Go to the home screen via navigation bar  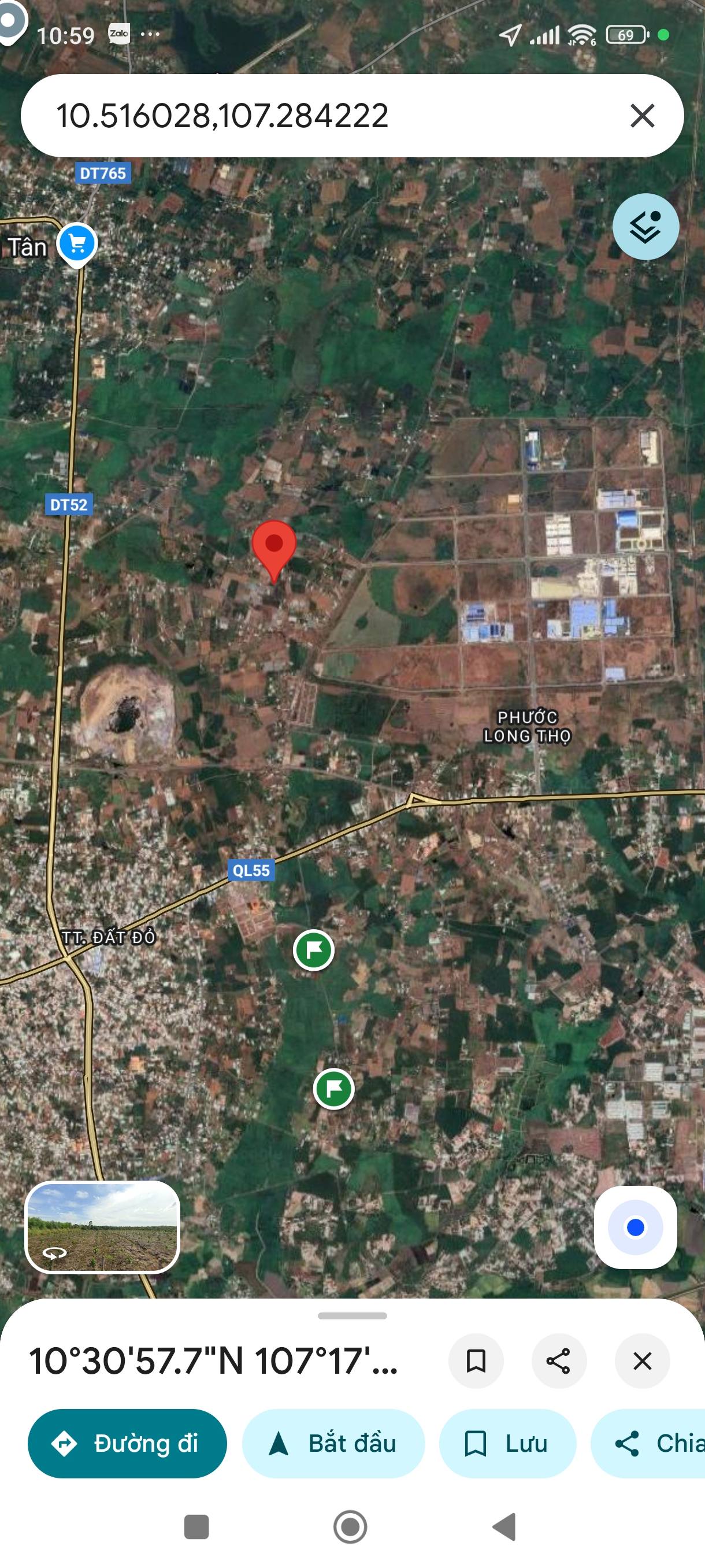[350, 1526]
